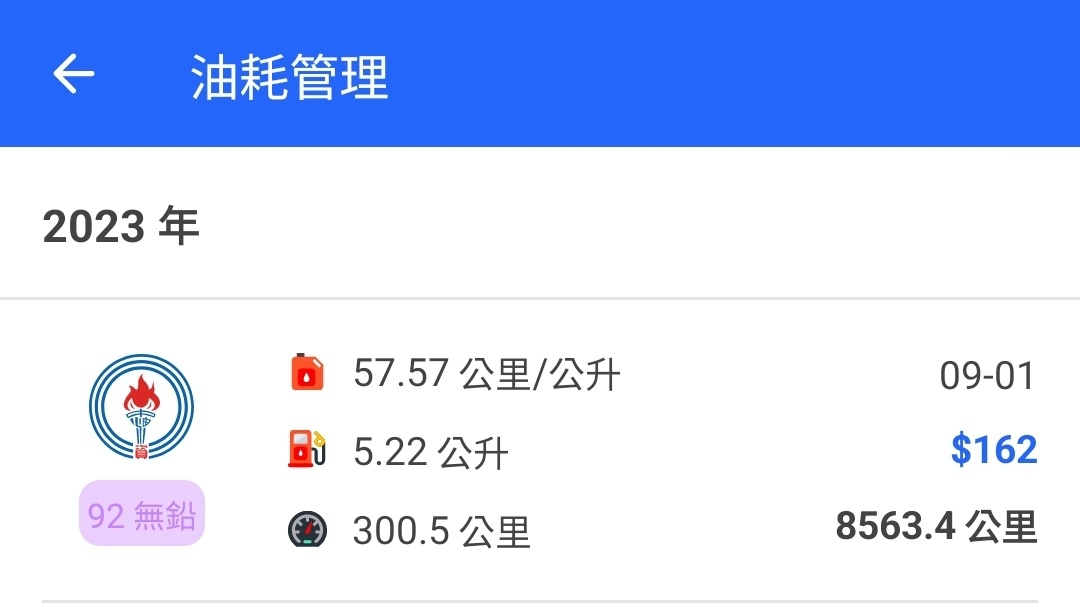Image resolution: width=1080 pixels, height=607 pixels.
Task: Open the 09-01 refuel record
Action: 540,450
